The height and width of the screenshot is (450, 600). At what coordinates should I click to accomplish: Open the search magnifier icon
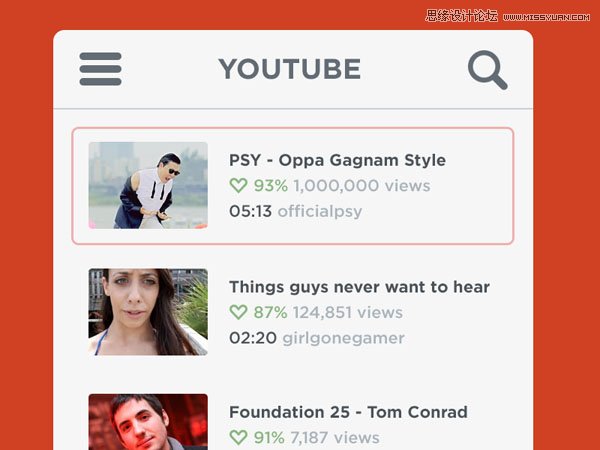point(487,70)
